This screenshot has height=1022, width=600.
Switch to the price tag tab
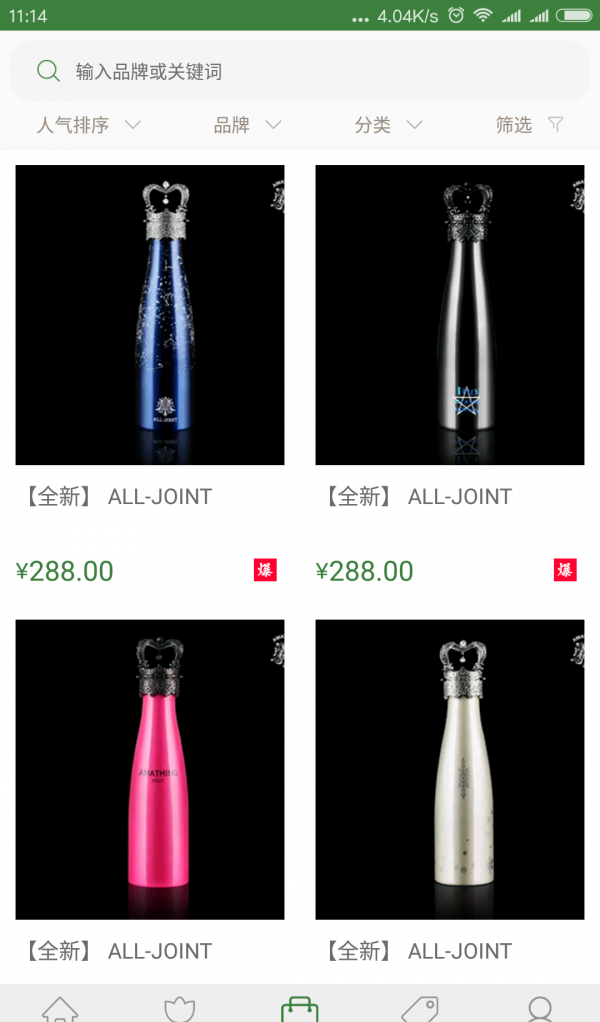click(420, 1006)
